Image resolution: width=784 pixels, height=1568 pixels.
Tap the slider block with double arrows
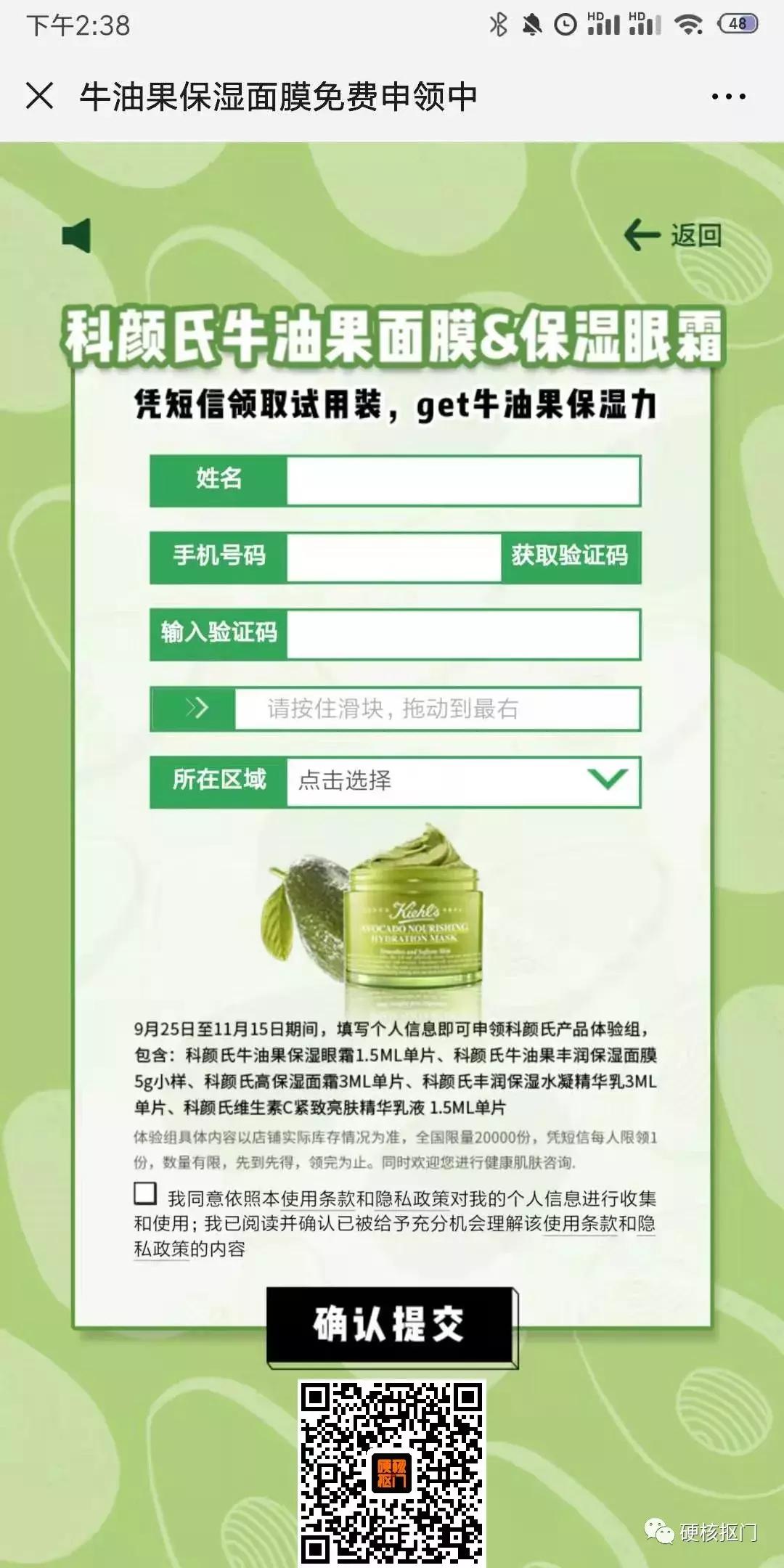coord(195,709)
